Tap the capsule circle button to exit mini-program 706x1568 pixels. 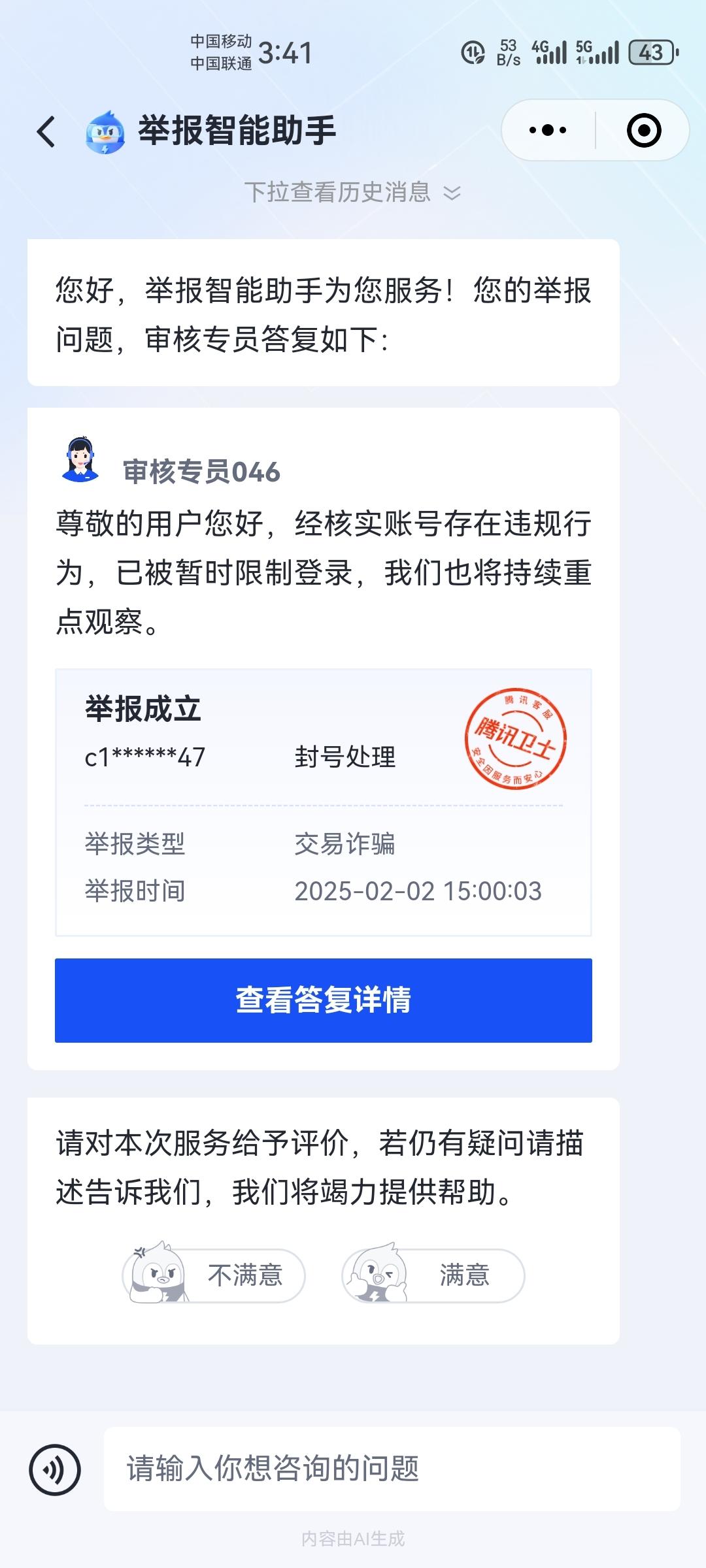644,131
